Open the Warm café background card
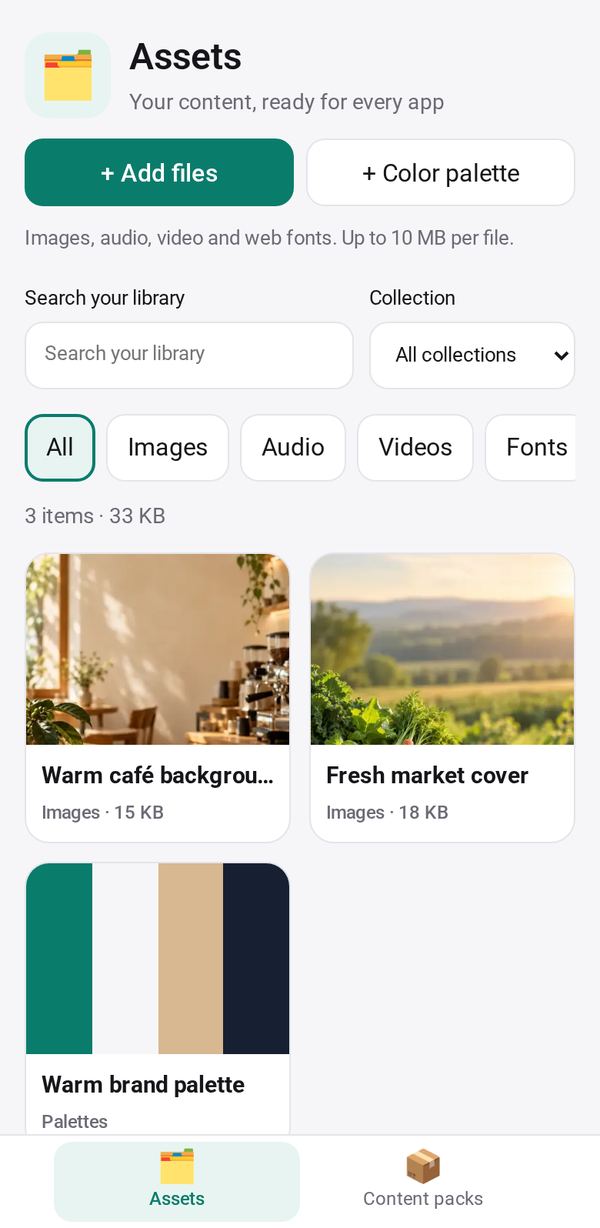The width and height of the screenshot is (600, 1228). [x=158, y=697]
